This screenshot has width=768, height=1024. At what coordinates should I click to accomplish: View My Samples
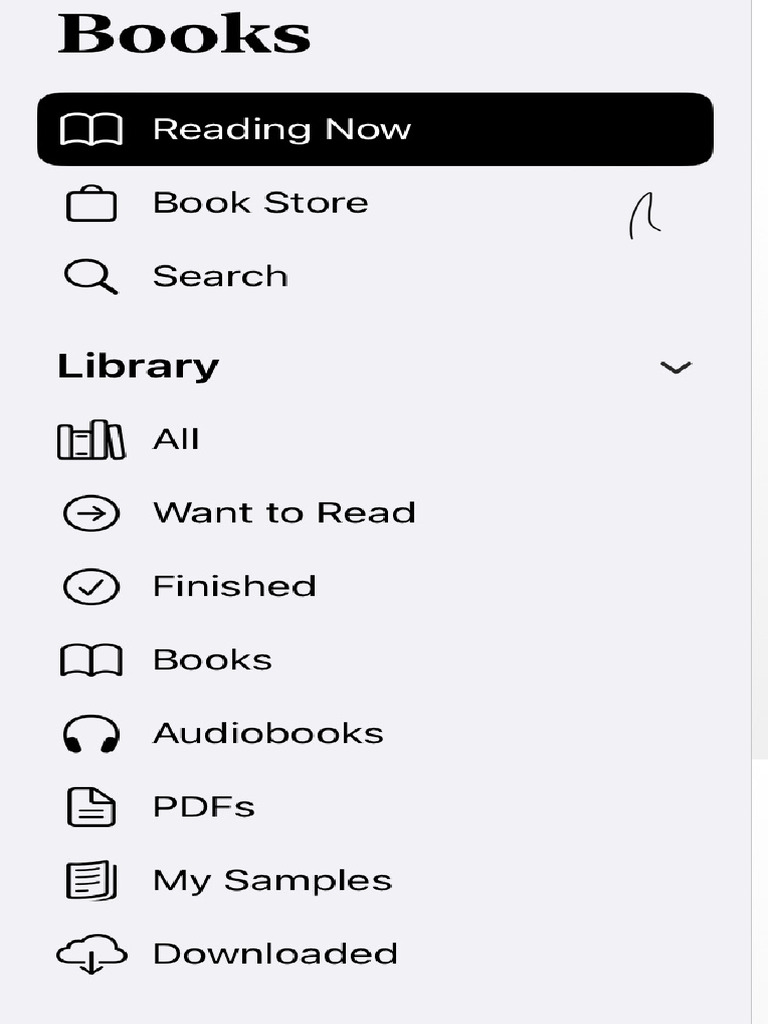tap(272, 881)
